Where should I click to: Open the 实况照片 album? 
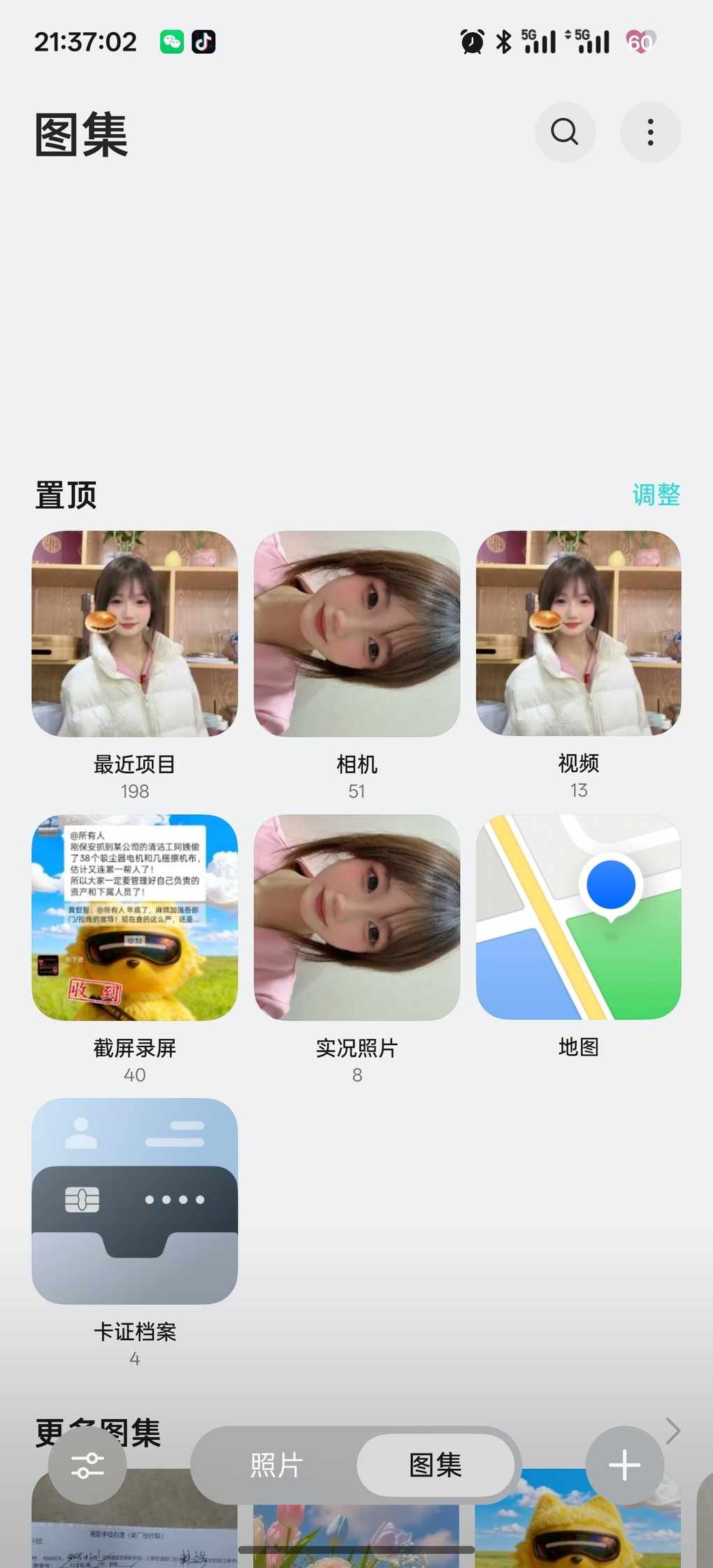click(356, 917)
